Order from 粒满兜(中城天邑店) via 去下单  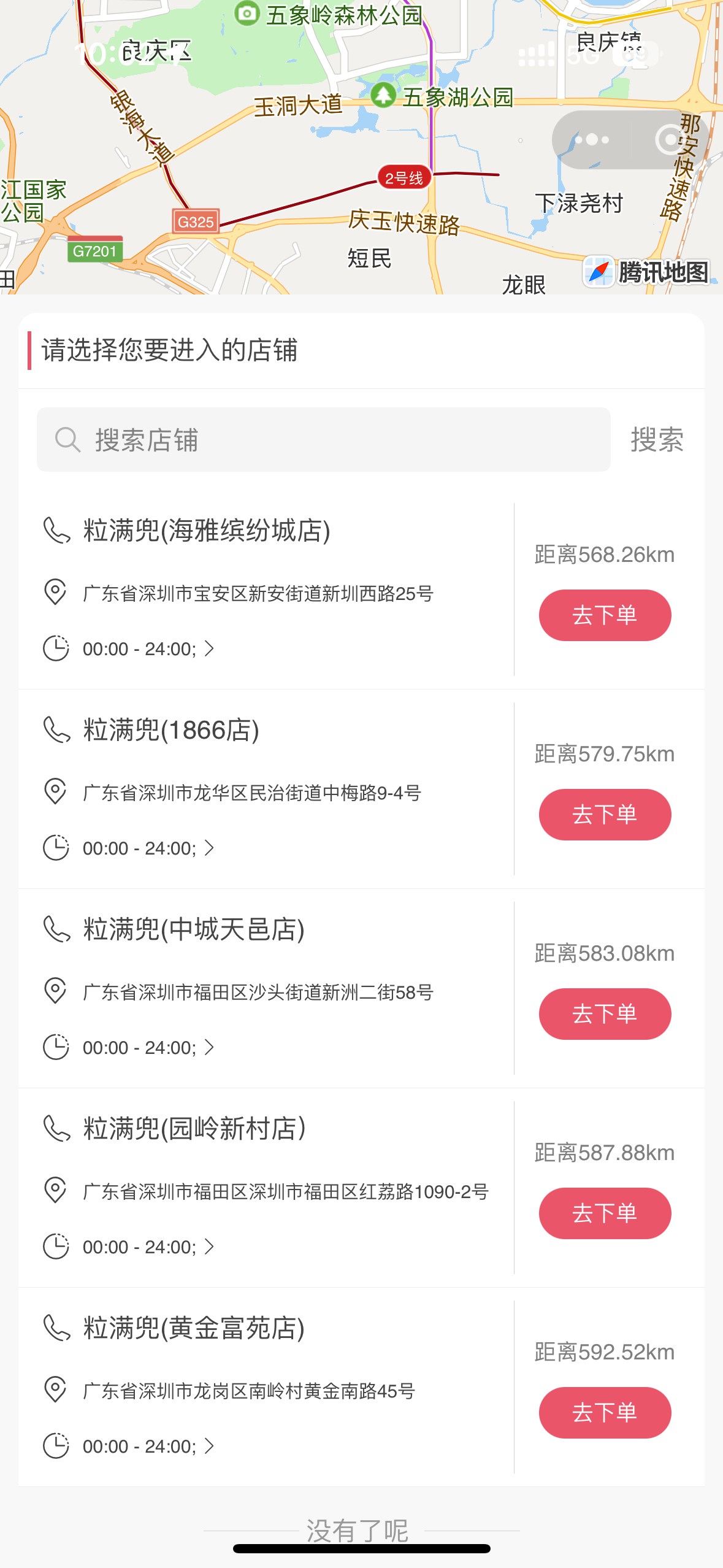(x=605, y=1014)
